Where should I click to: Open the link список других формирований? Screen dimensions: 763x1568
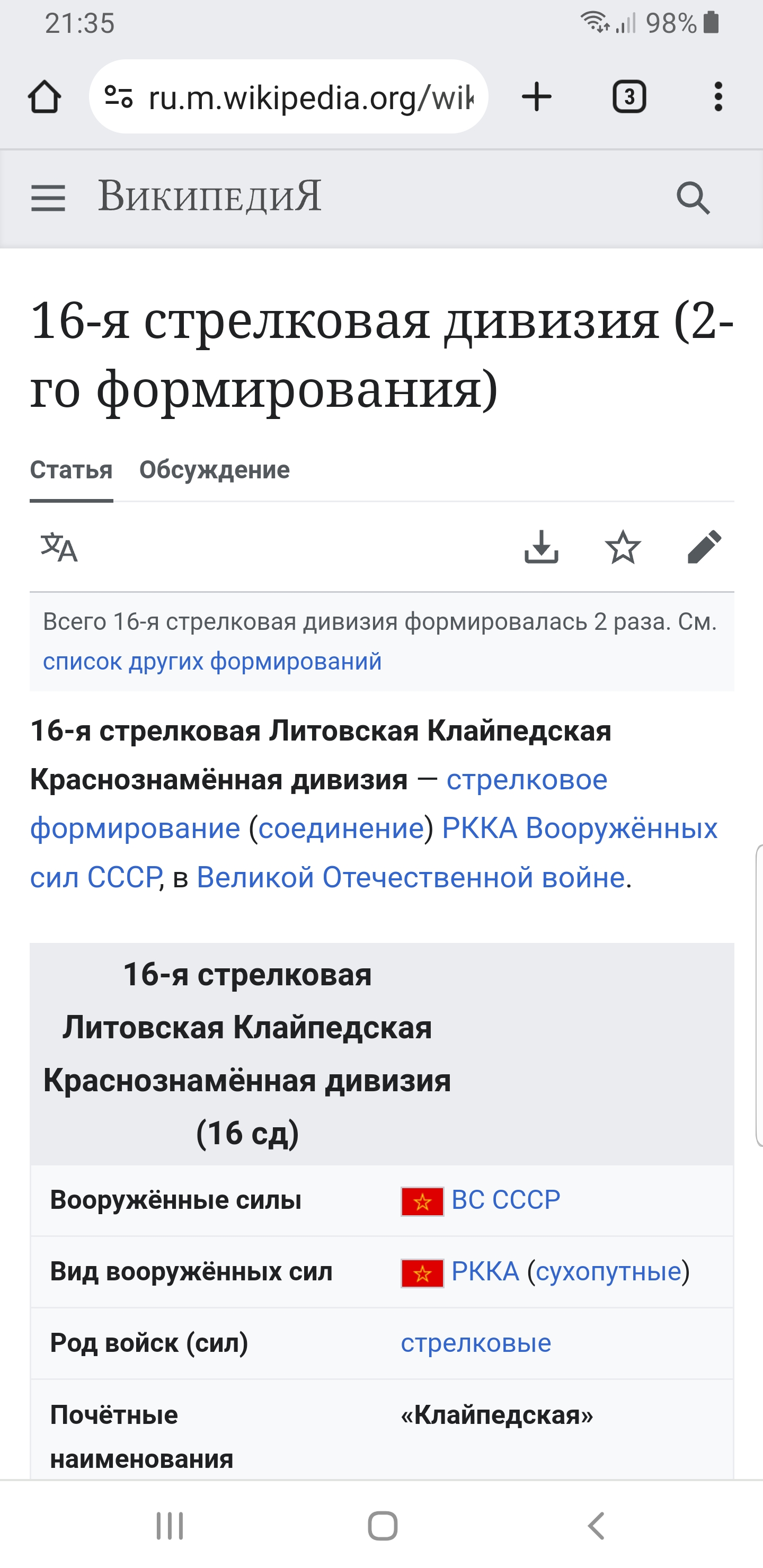point(212,661)
